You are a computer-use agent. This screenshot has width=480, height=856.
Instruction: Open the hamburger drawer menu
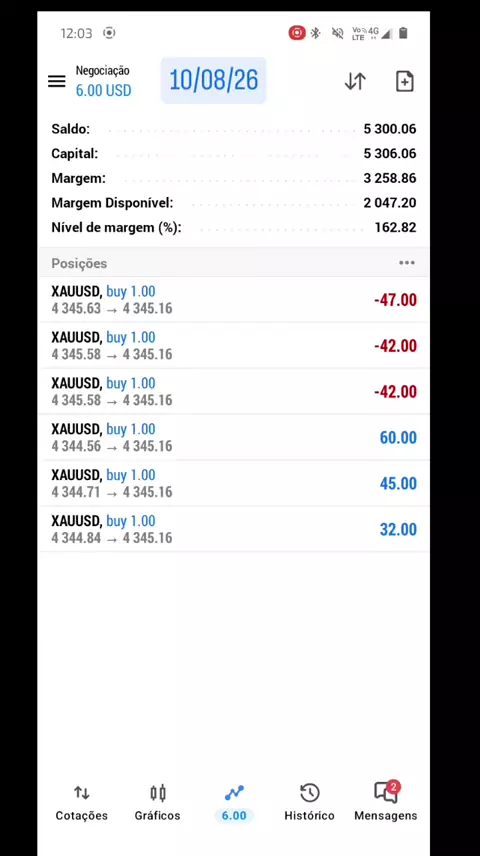(57, 81)
